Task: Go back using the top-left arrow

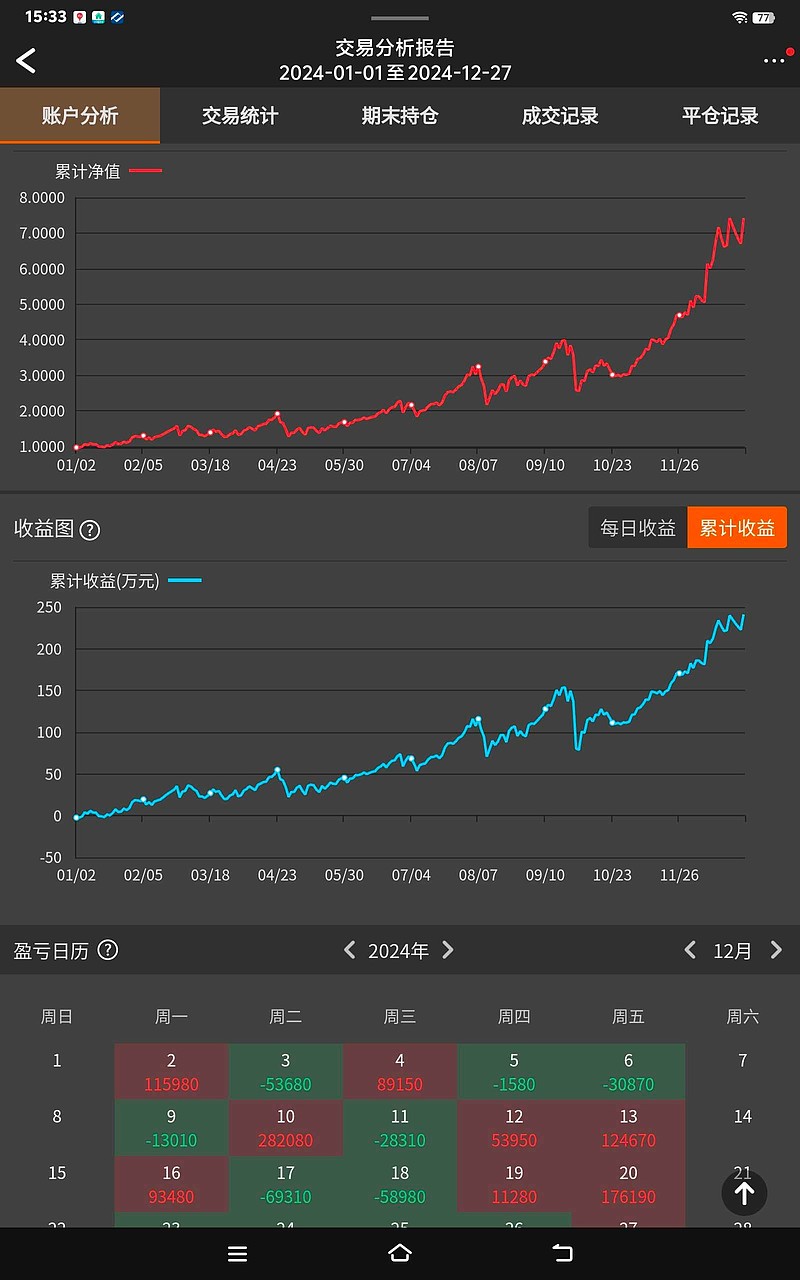Action: [x=26, y=60]
